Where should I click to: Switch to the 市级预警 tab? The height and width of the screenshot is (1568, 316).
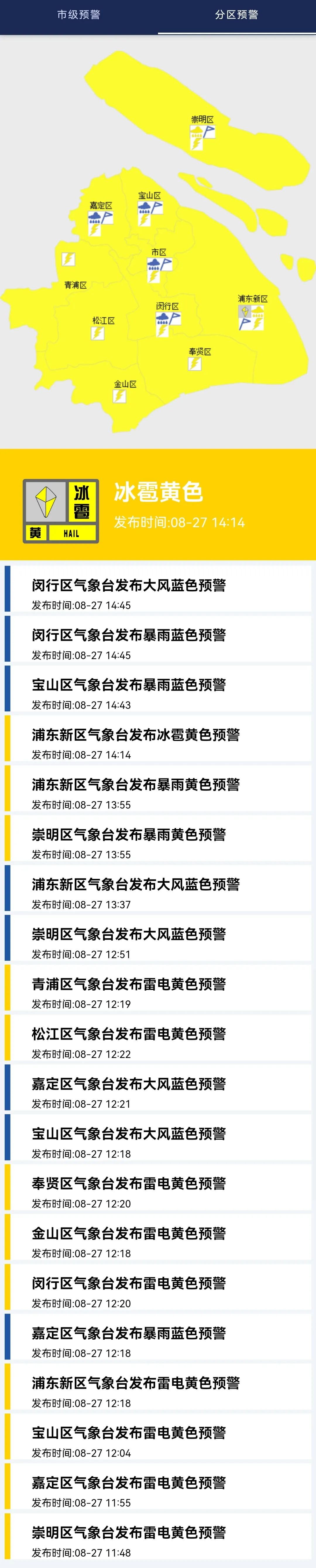click(78, 15)
